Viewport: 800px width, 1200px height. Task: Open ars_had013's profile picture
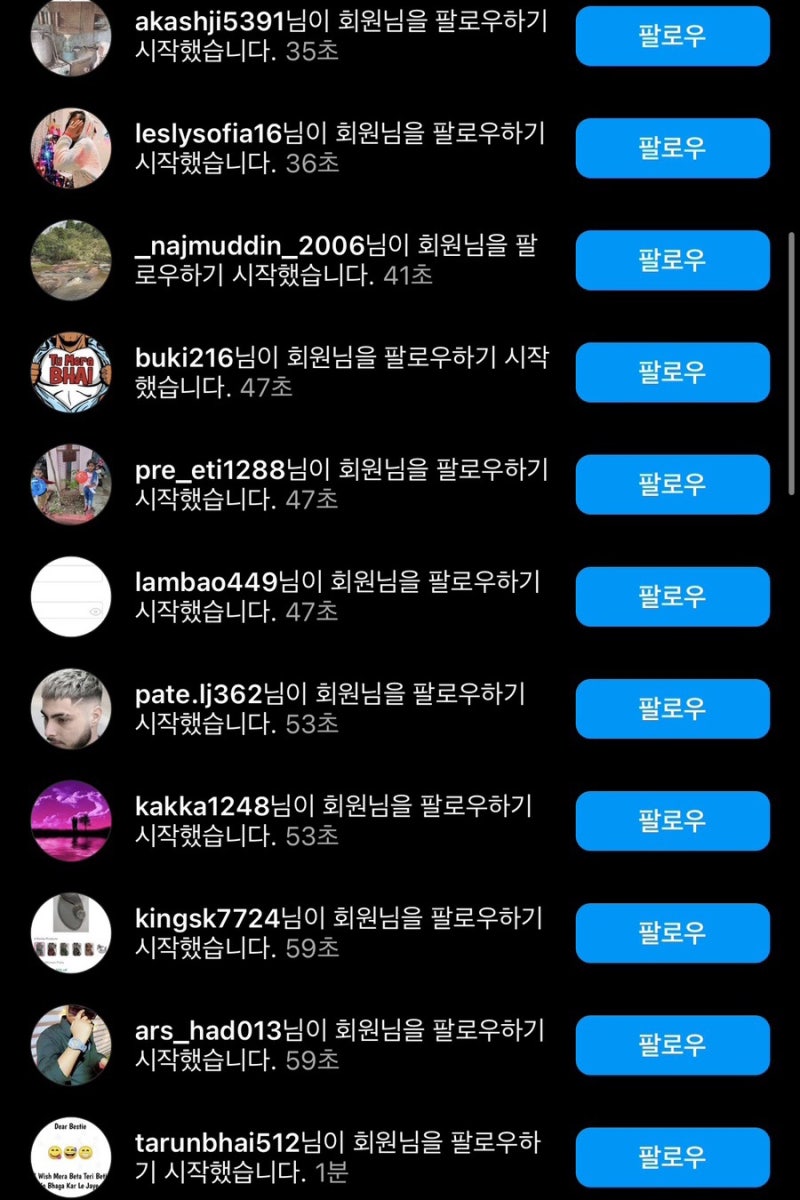pyautogui.click(x=71, y=1045)
